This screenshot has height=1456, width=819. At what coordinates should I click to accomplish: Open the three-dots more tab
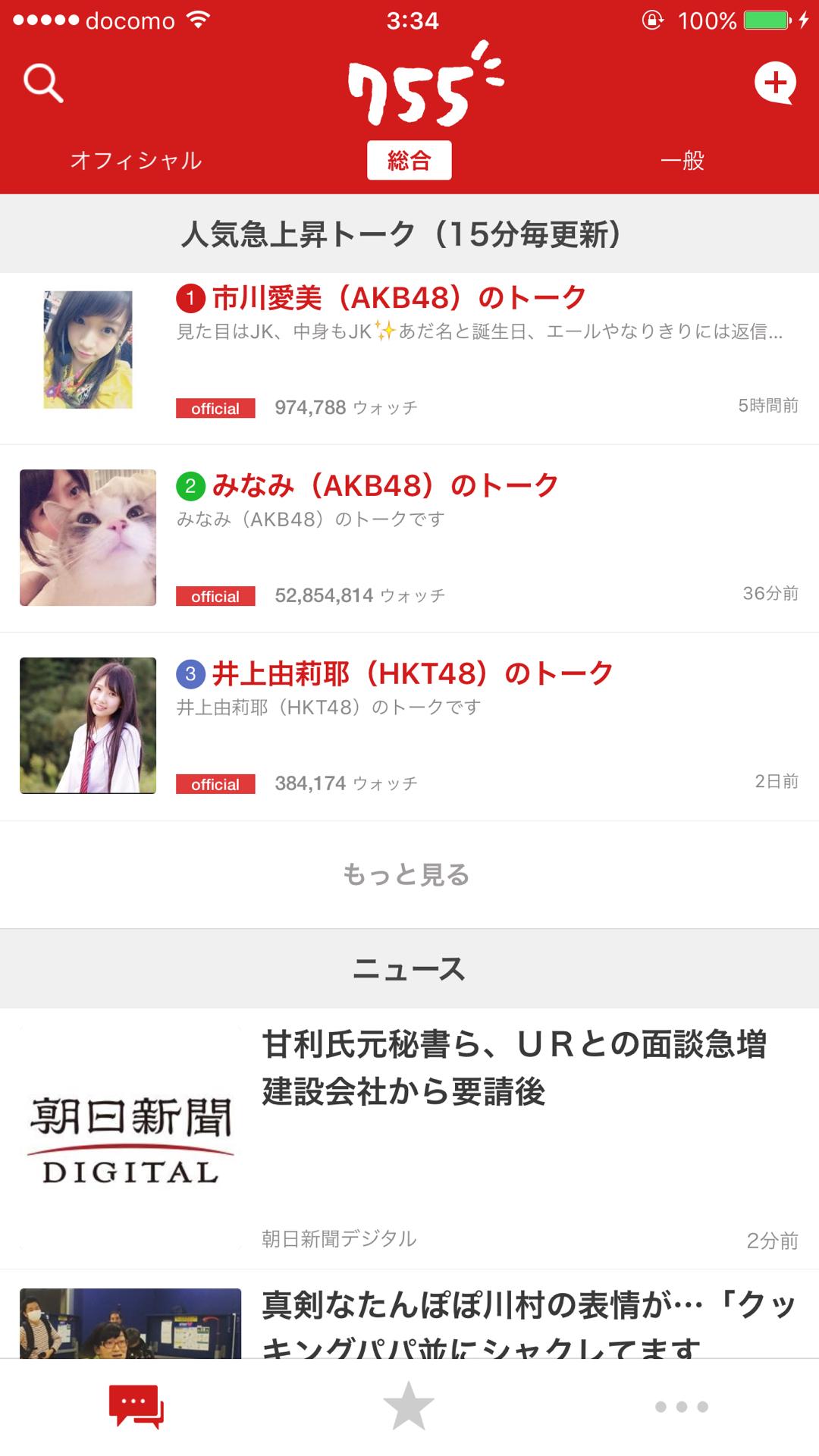tap(682, 1407)
